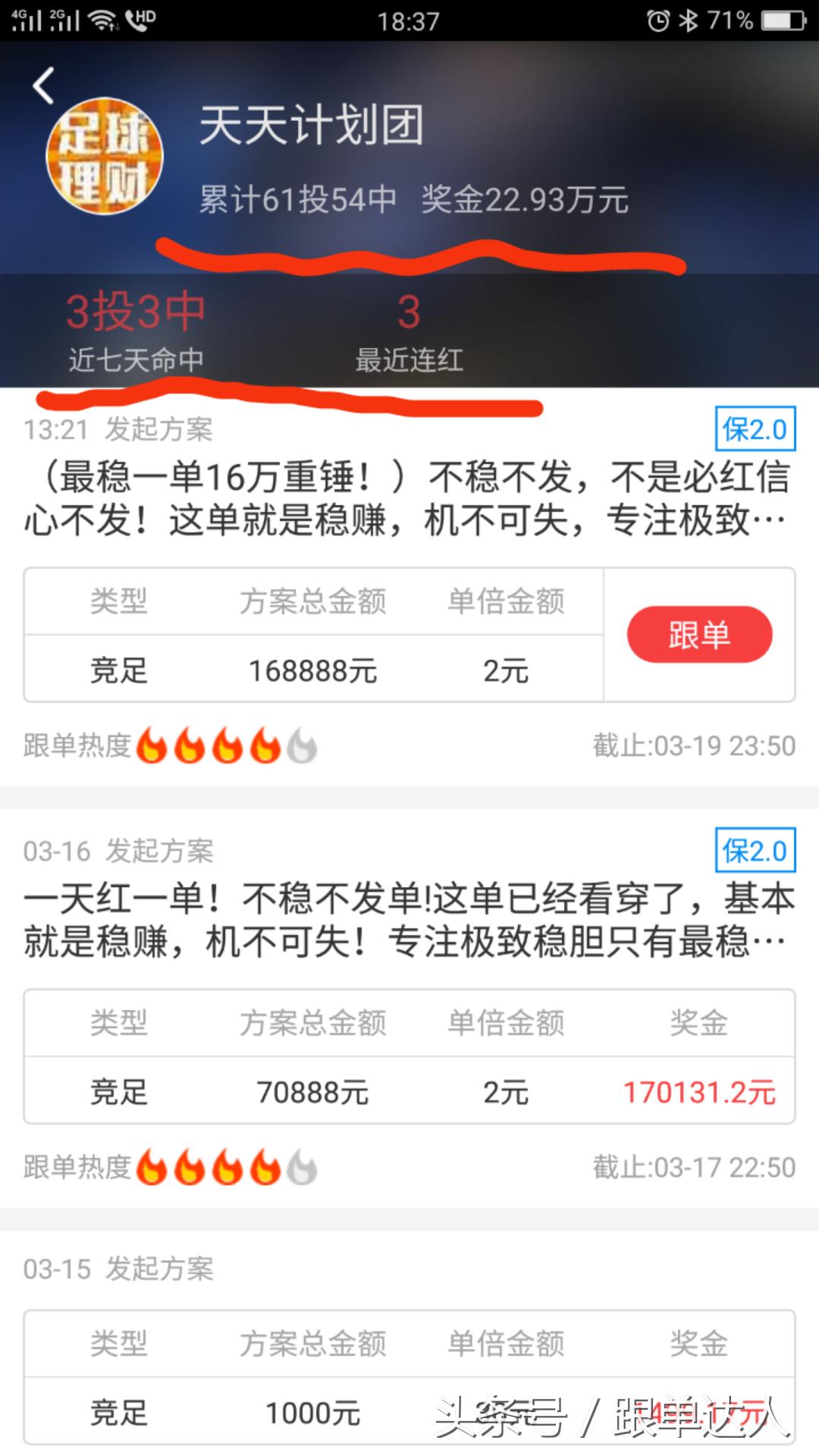Tap the back arrow at top left
Viewport: 819px width, 1456px height.
tap(43, 83)
